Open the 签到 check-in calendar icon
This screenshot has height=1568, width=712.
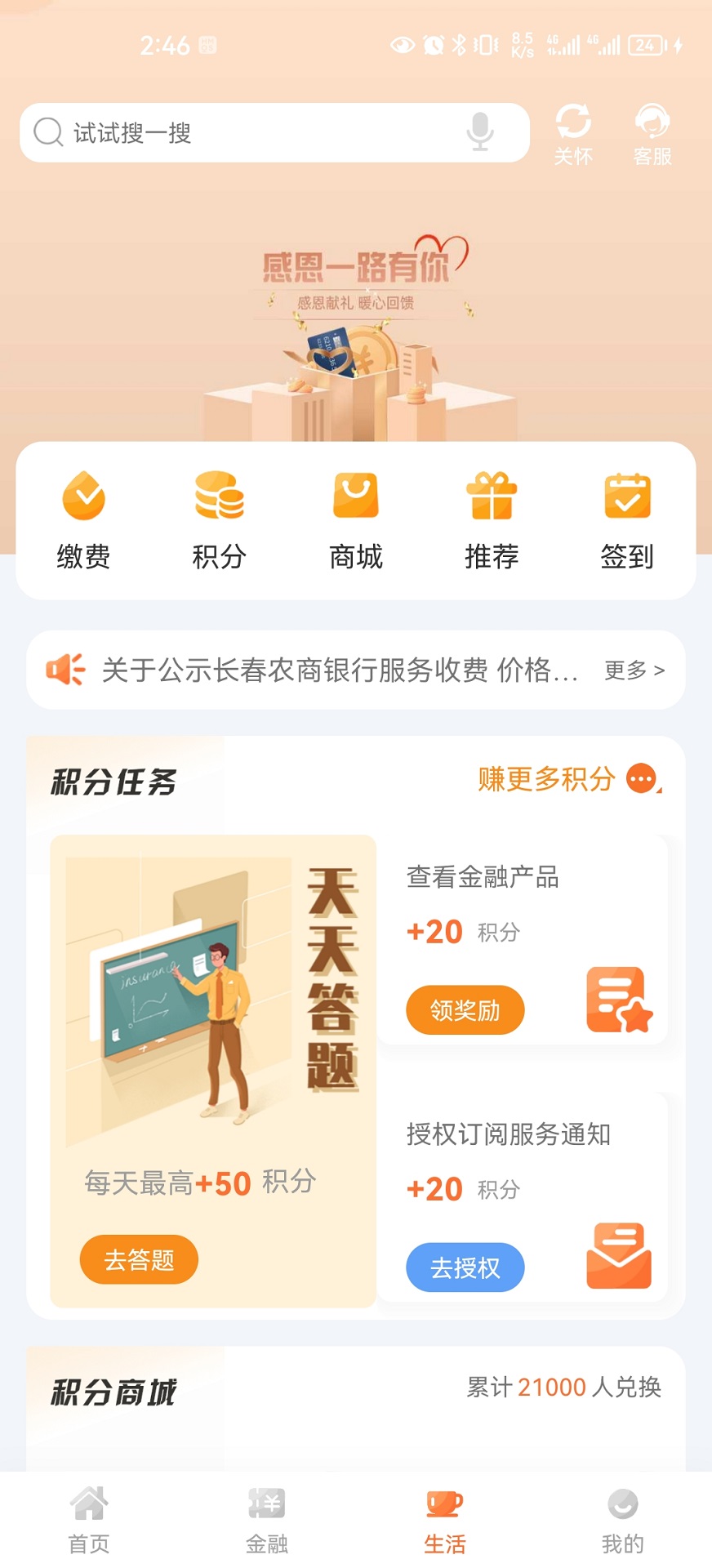(625, 496)
